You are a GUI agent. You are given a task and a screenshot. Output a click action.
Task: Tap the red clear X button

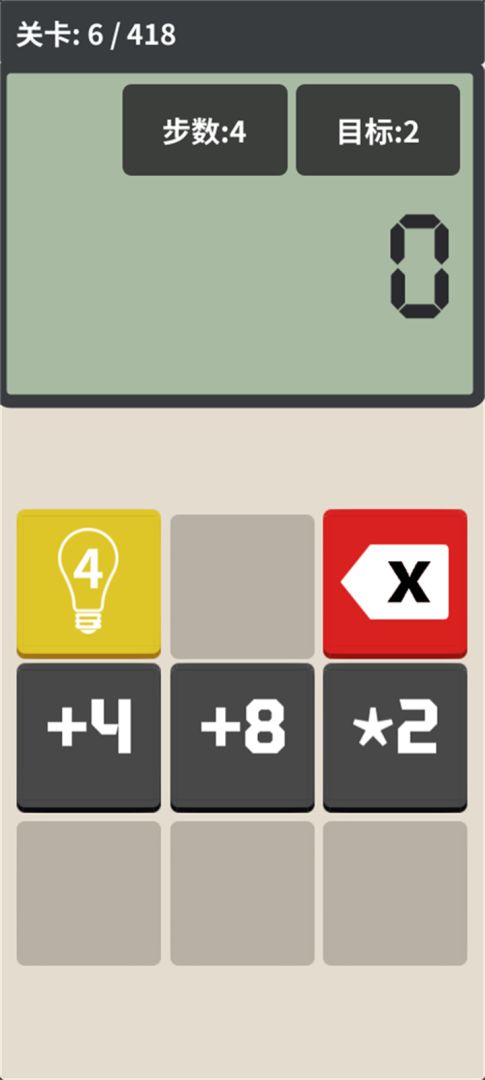point(395,583)
